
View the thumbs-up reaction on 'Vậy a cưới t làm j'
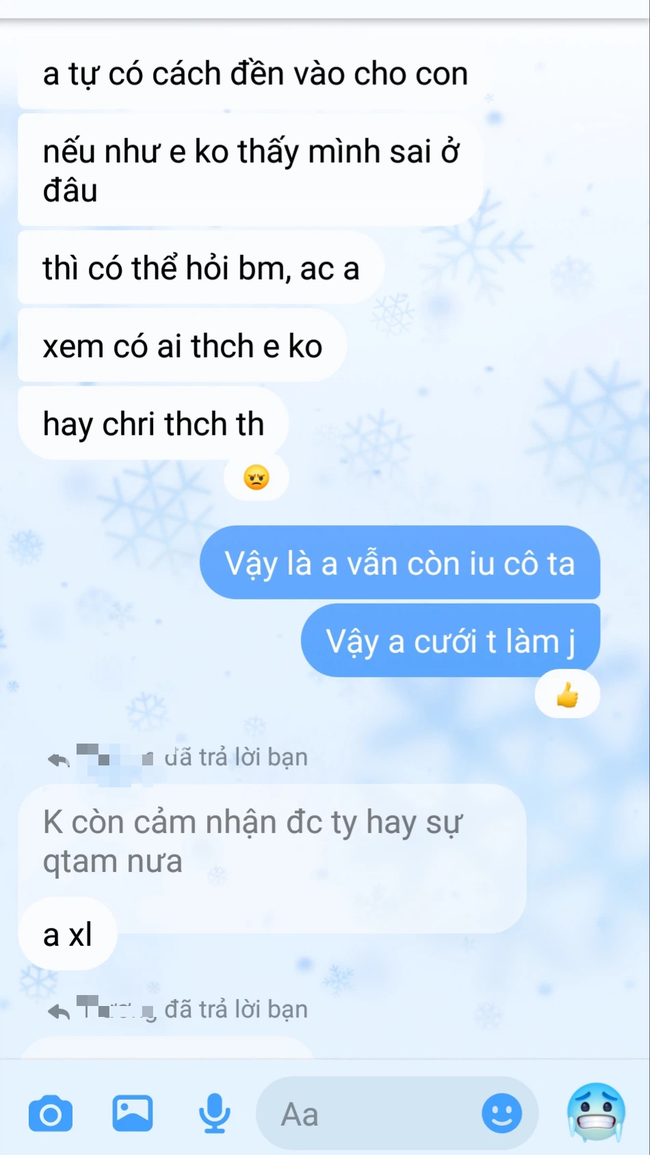pos(567,695)
